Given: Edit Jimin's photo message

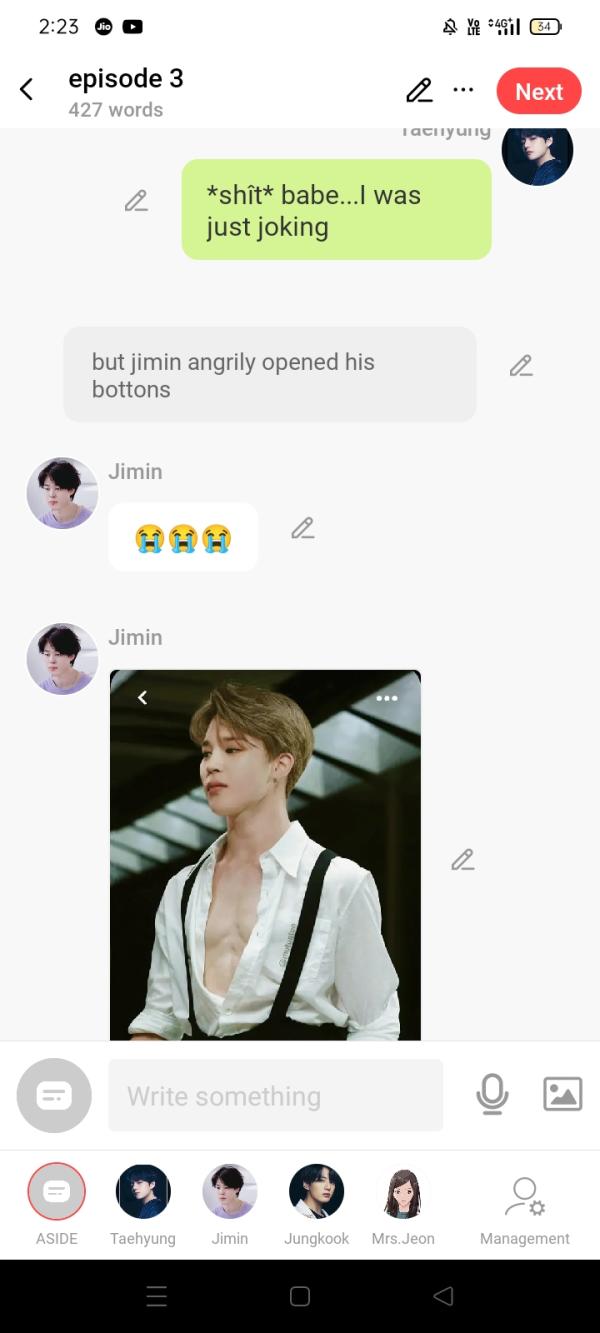Looking at the screenshot, I should [462, 860].
